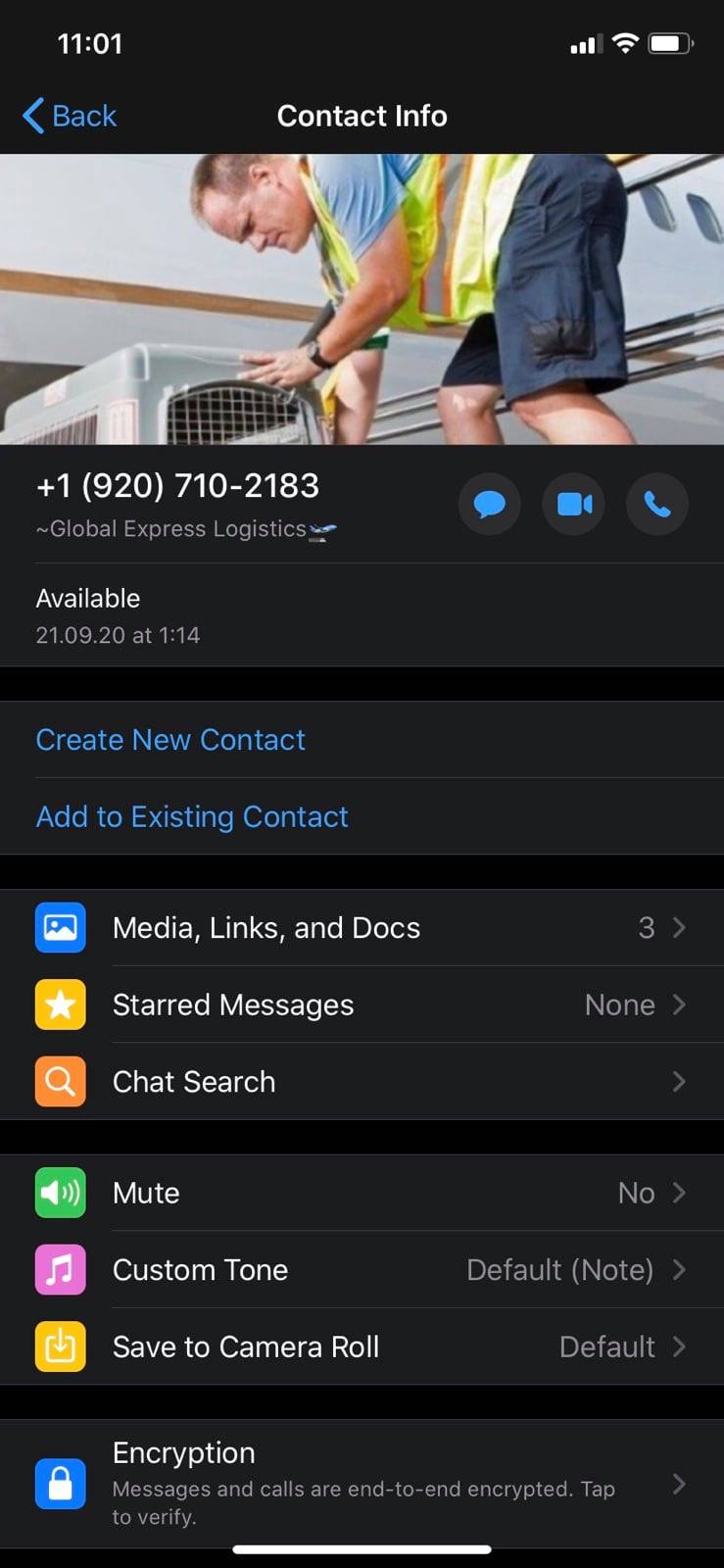Open Media, Links, and Docs
The width and height of the screenshot is (724, 1568).
point(362,927)
